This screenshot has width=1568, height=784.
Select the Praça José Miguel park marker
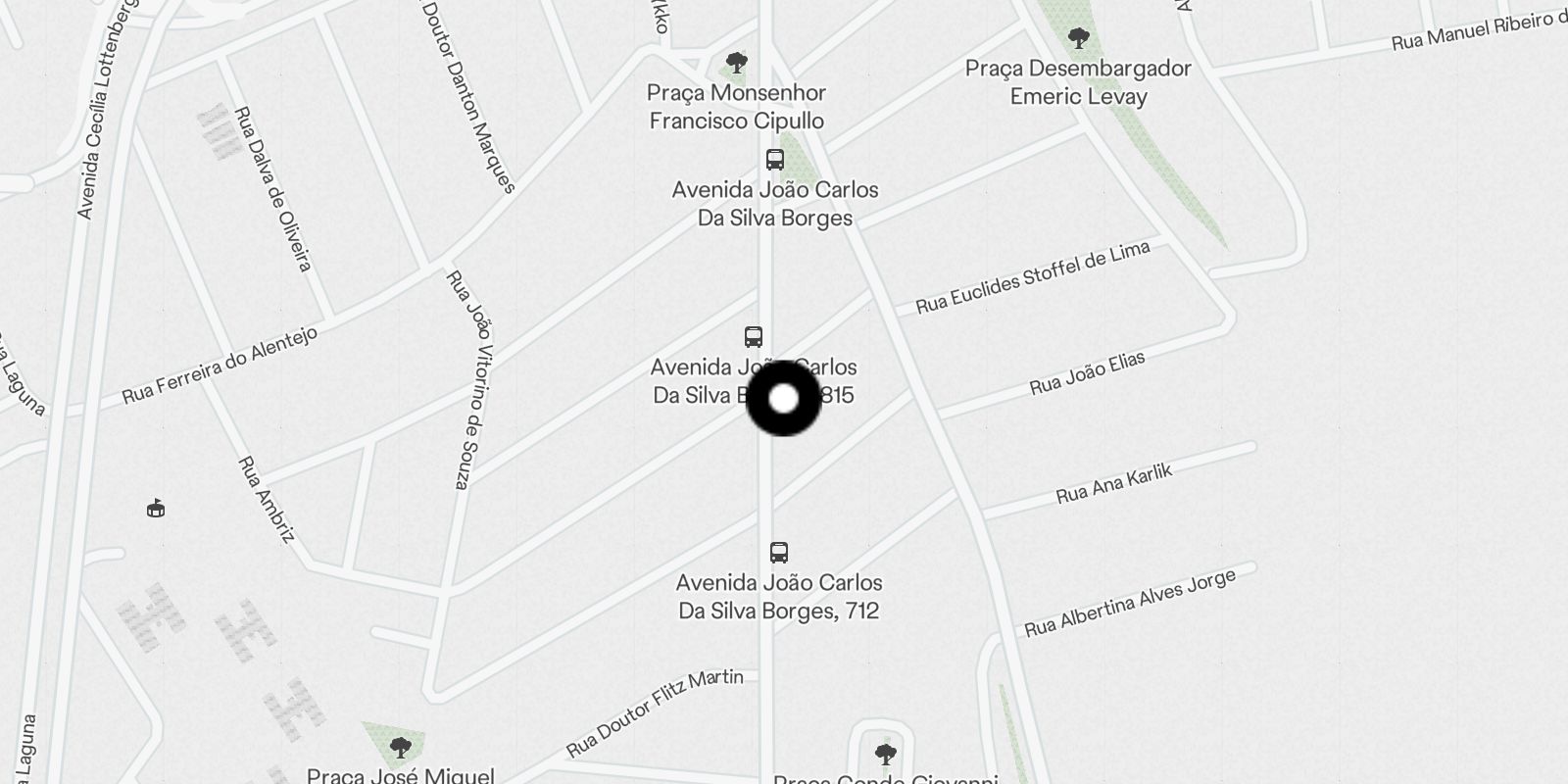click(x=399, y=748)
